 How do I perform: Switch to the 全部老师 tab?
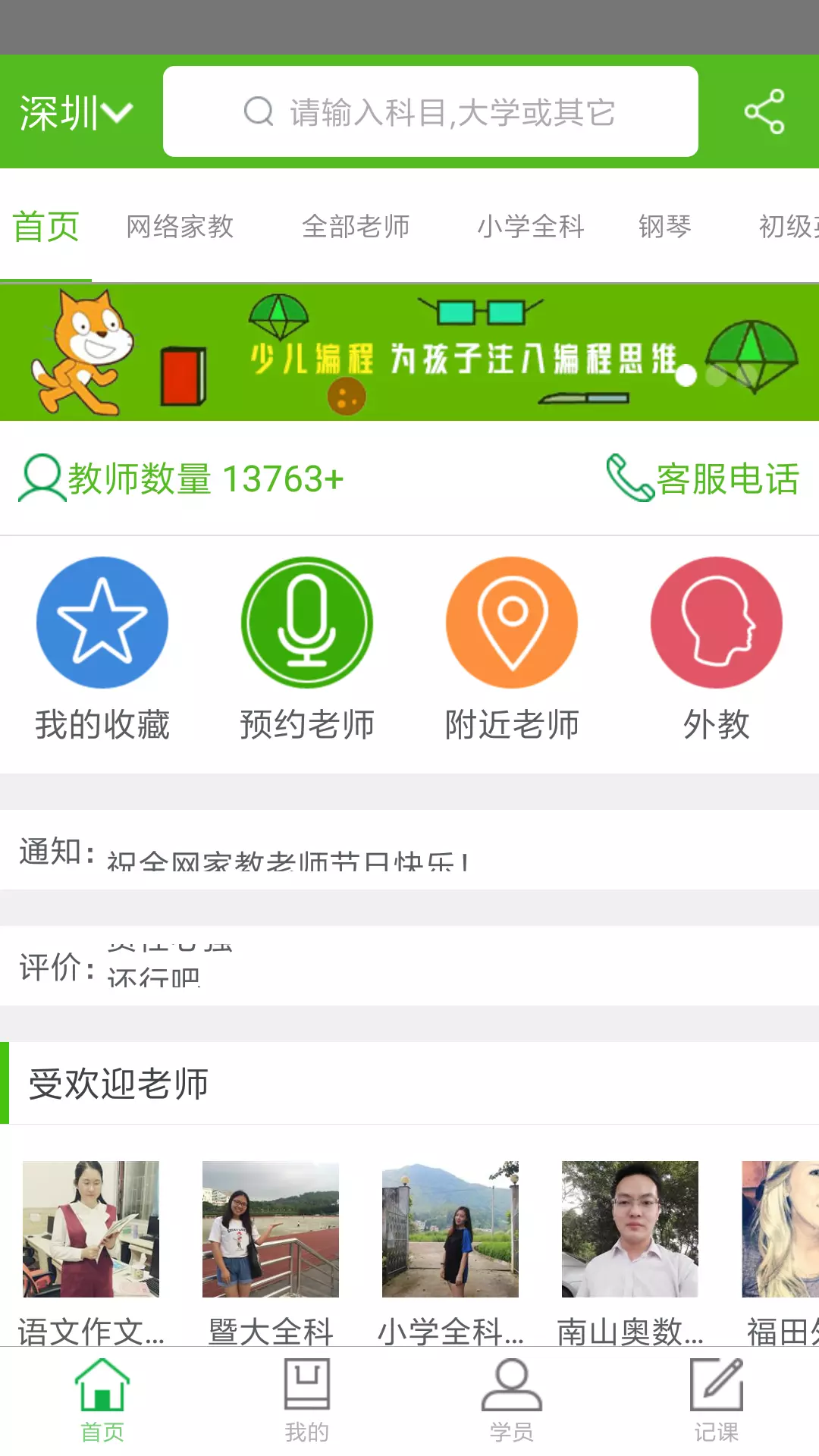pos(356,226)
